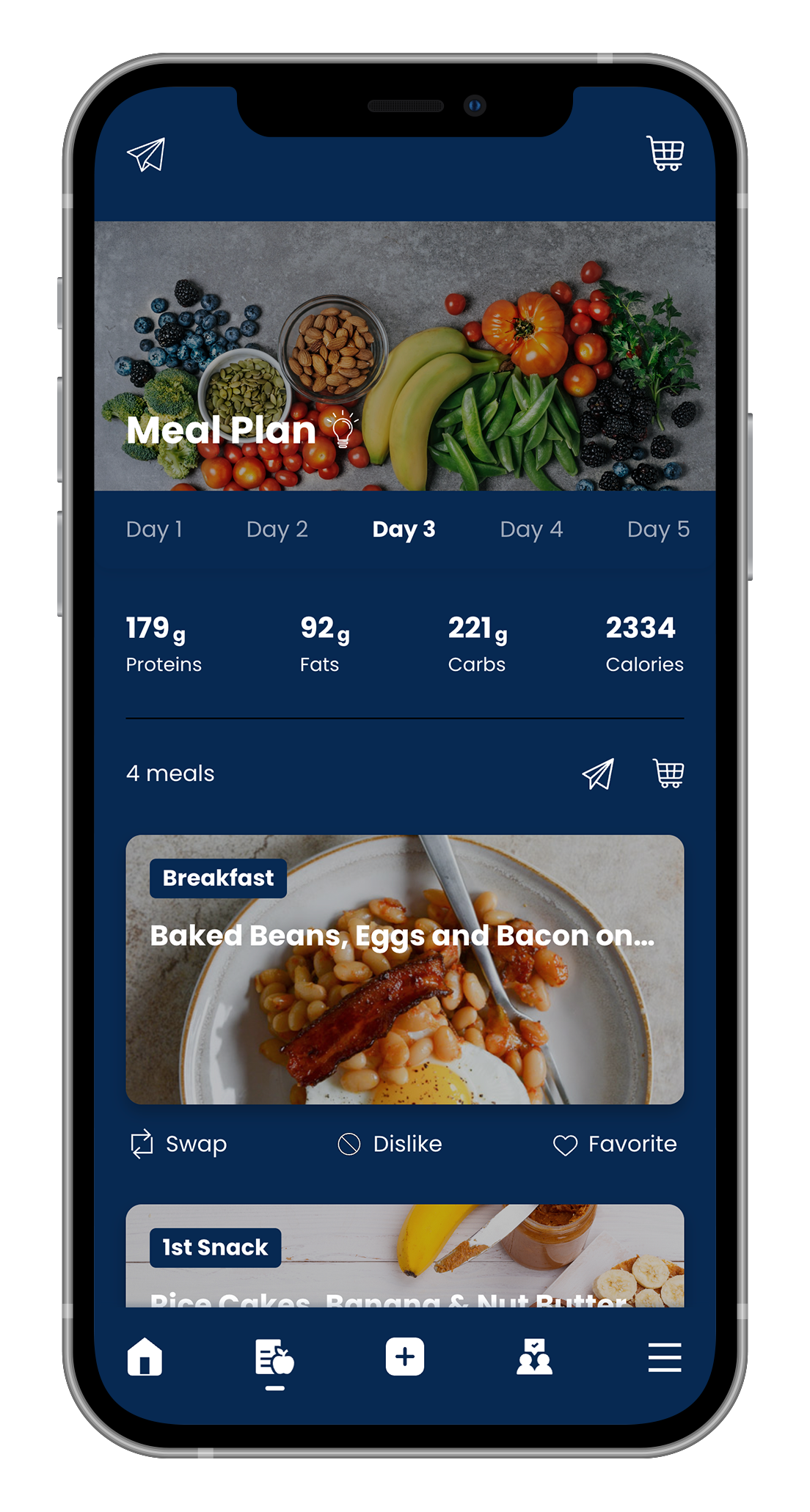
Task: Select the Day 3 tab
Action: pyautogui.click(x=404, y=529)
